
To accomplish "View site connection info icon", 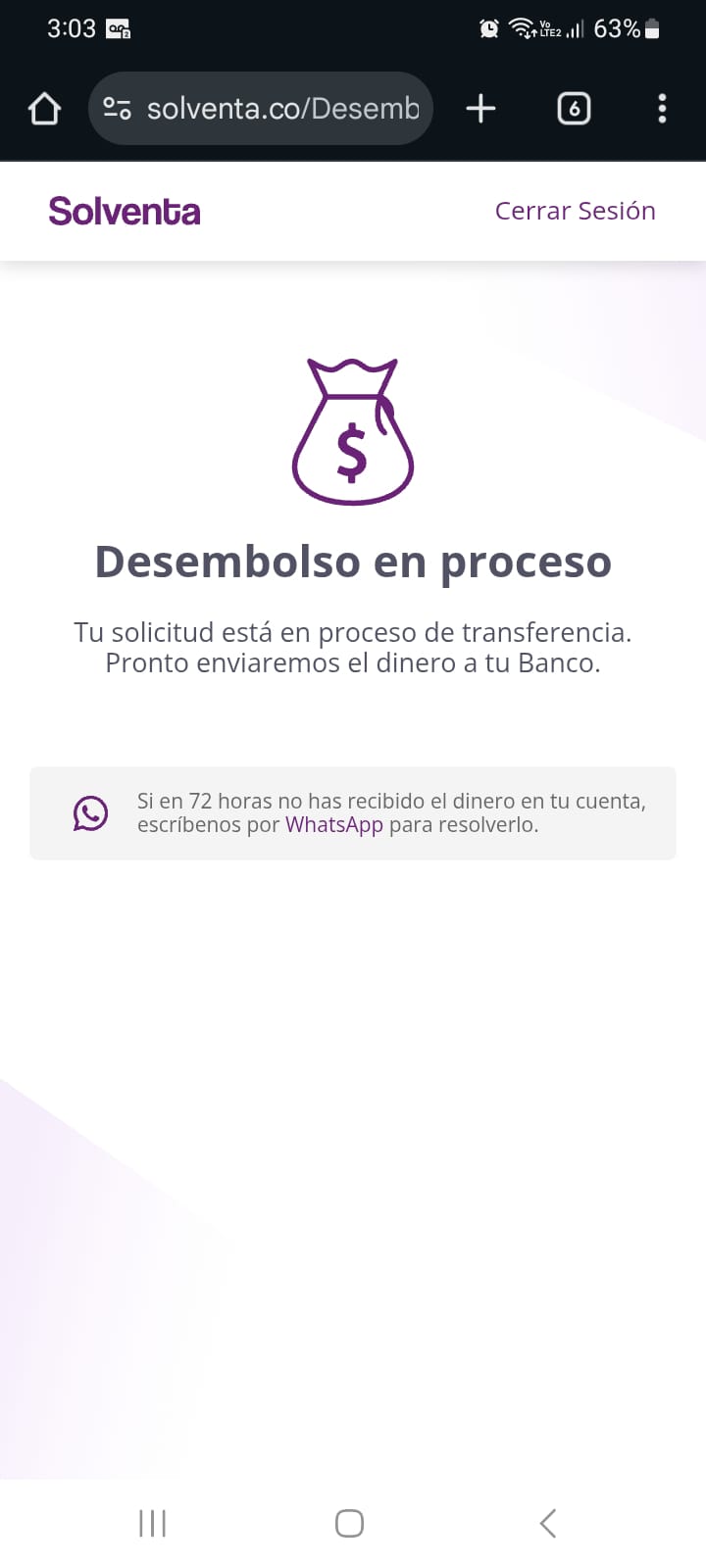I will click(118, 109).
